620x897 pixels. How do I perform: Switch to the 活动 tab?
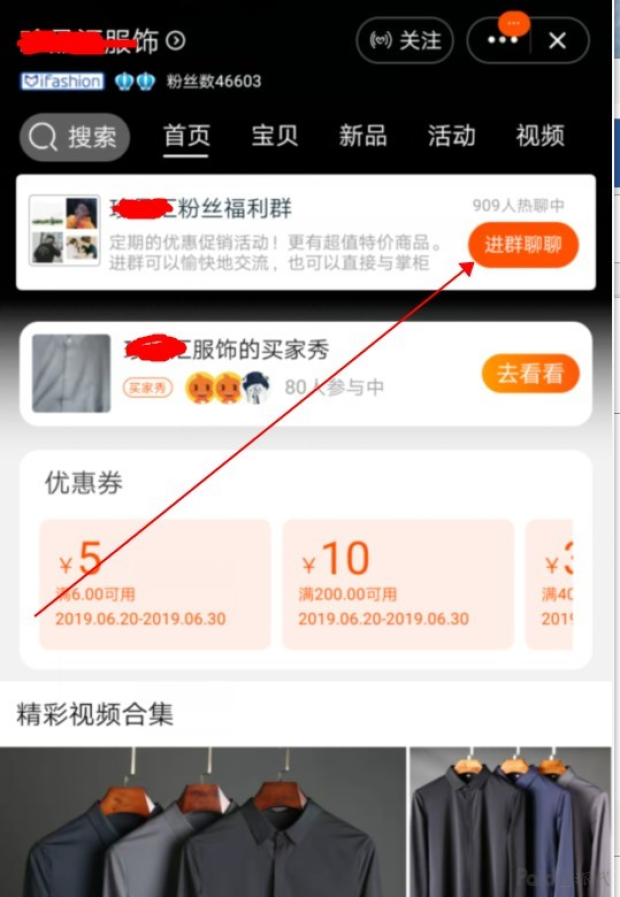pos(452,136)
